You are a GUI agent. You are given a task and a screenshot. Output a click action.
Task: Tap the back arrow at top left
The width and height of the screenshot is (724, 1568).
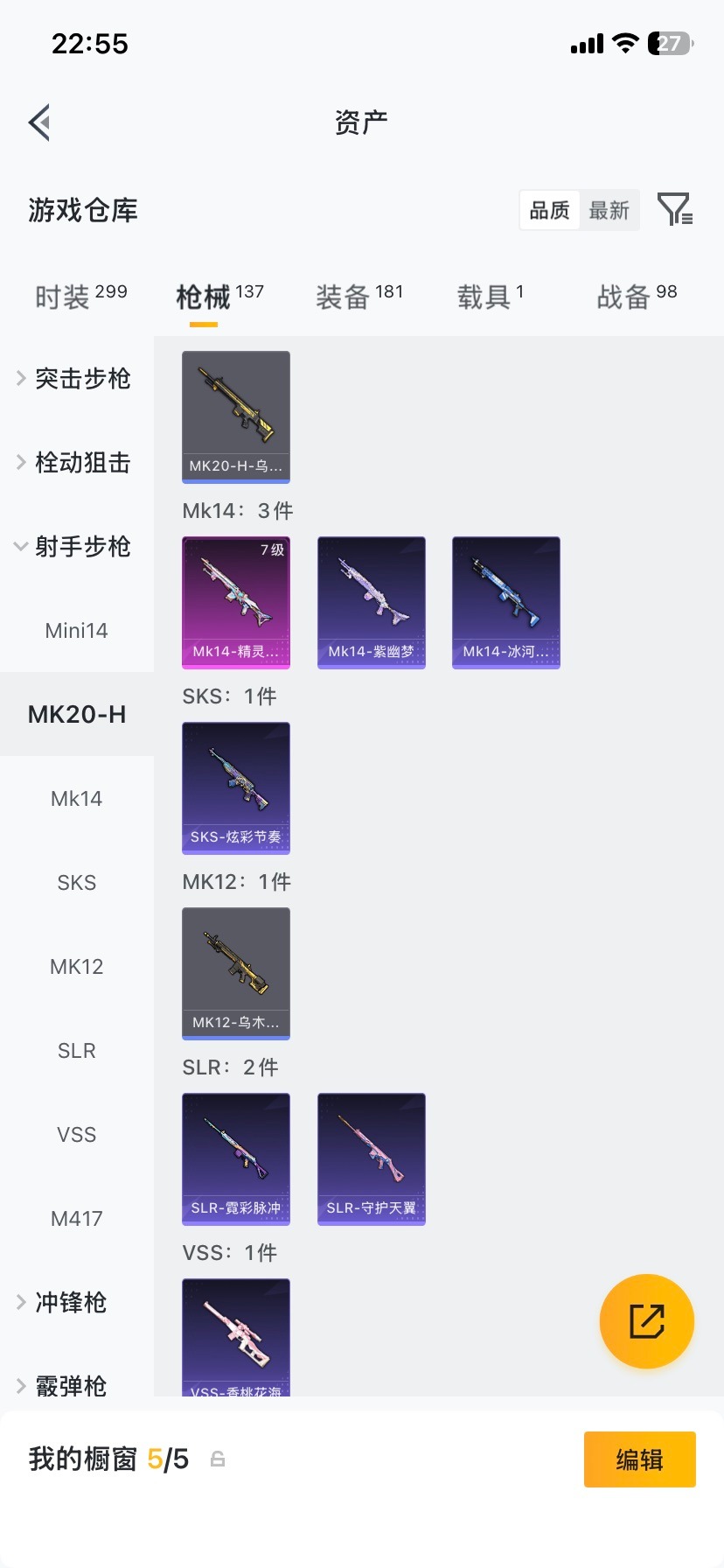tap(38, 122)
